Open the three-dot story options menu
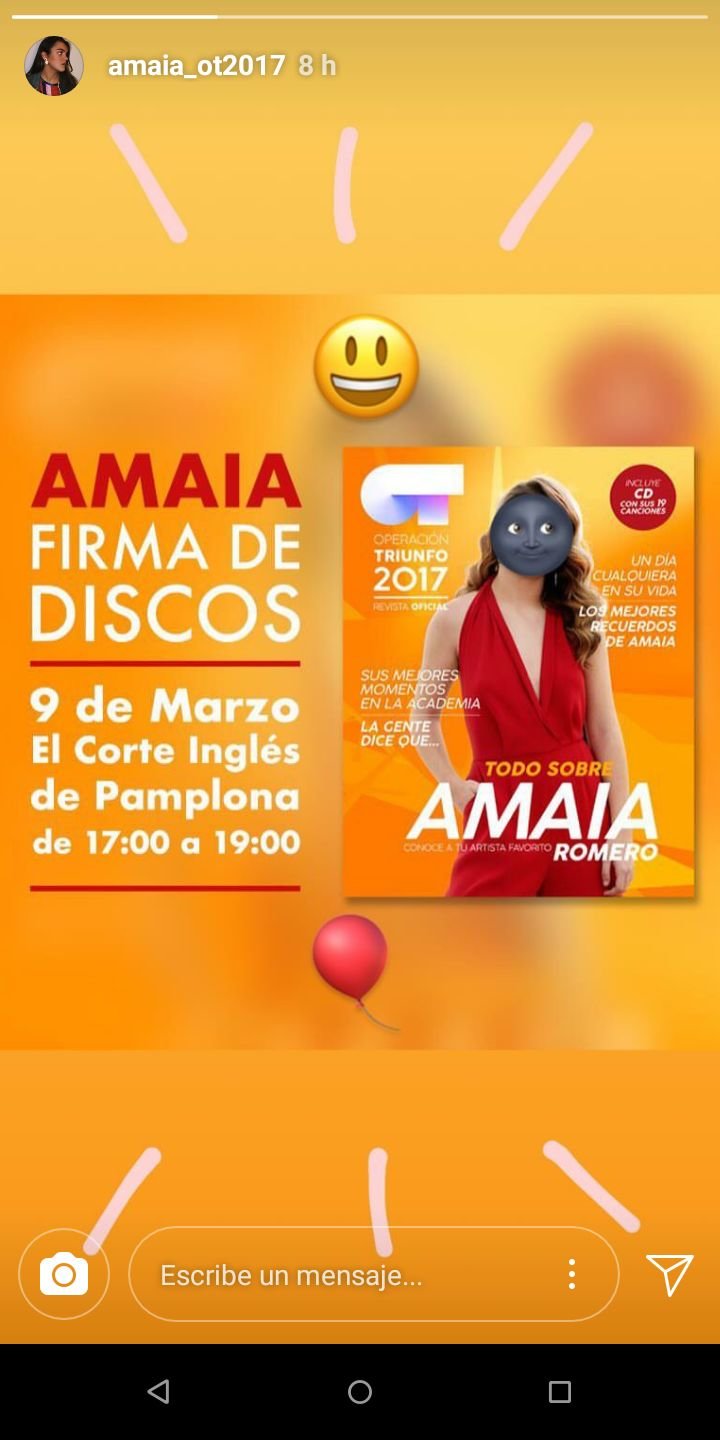720x1440 pixels. [571, 1274]
